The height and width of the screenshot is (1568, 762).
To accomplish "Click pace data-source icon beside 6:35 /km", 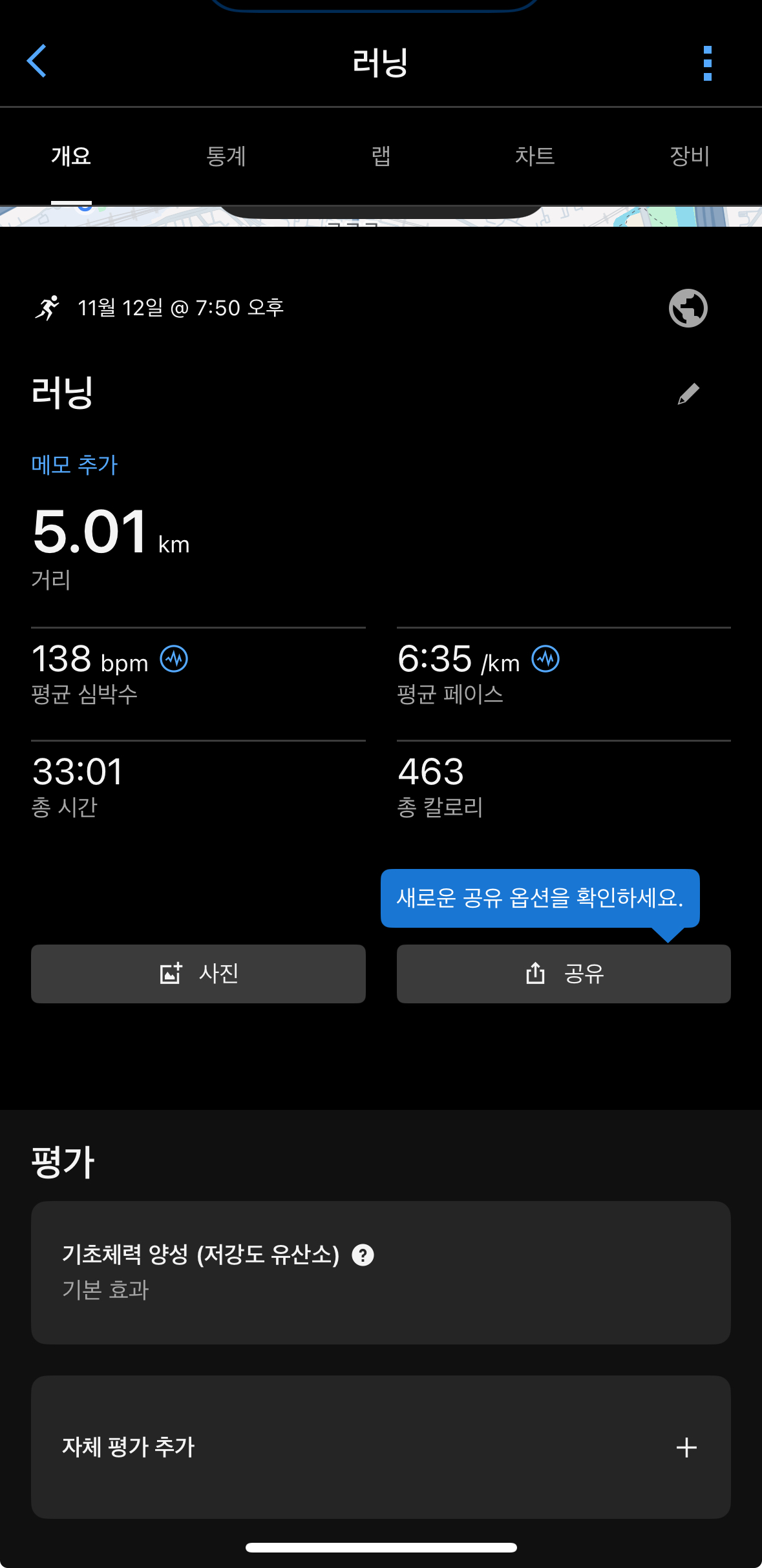I will (x=545, y=659).
